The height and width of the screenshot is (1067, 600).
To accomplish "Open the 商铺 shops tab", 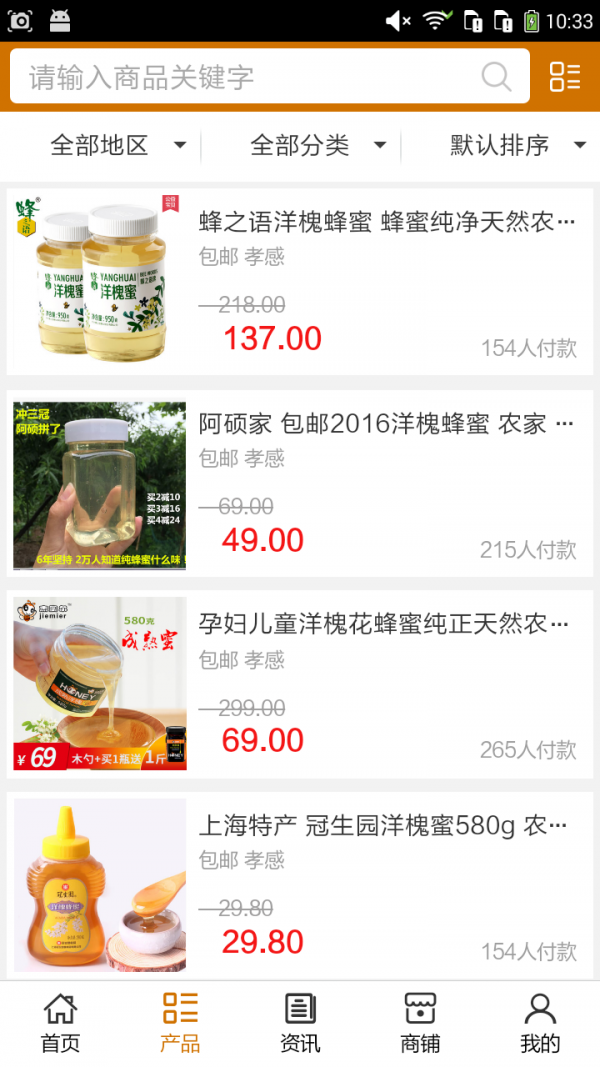I will (x=420, y=1023).
